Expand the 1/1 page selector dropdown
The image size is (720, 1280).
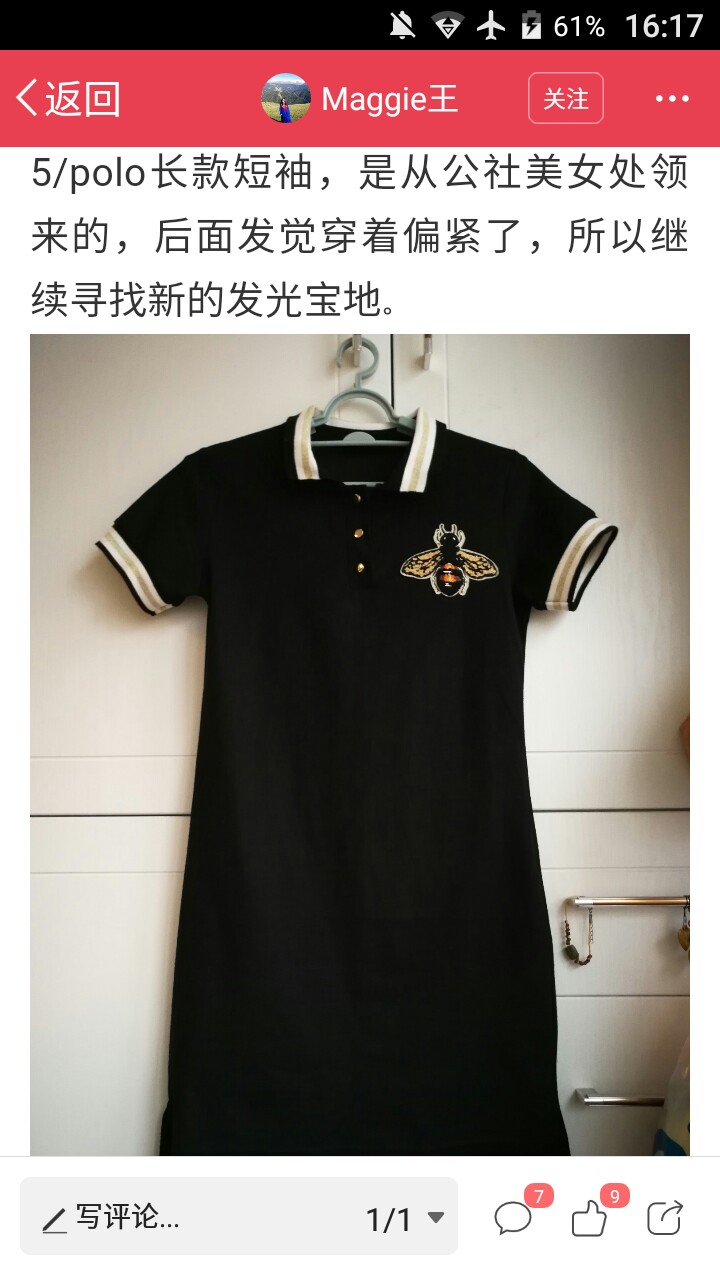click(x=404, y=1218)
